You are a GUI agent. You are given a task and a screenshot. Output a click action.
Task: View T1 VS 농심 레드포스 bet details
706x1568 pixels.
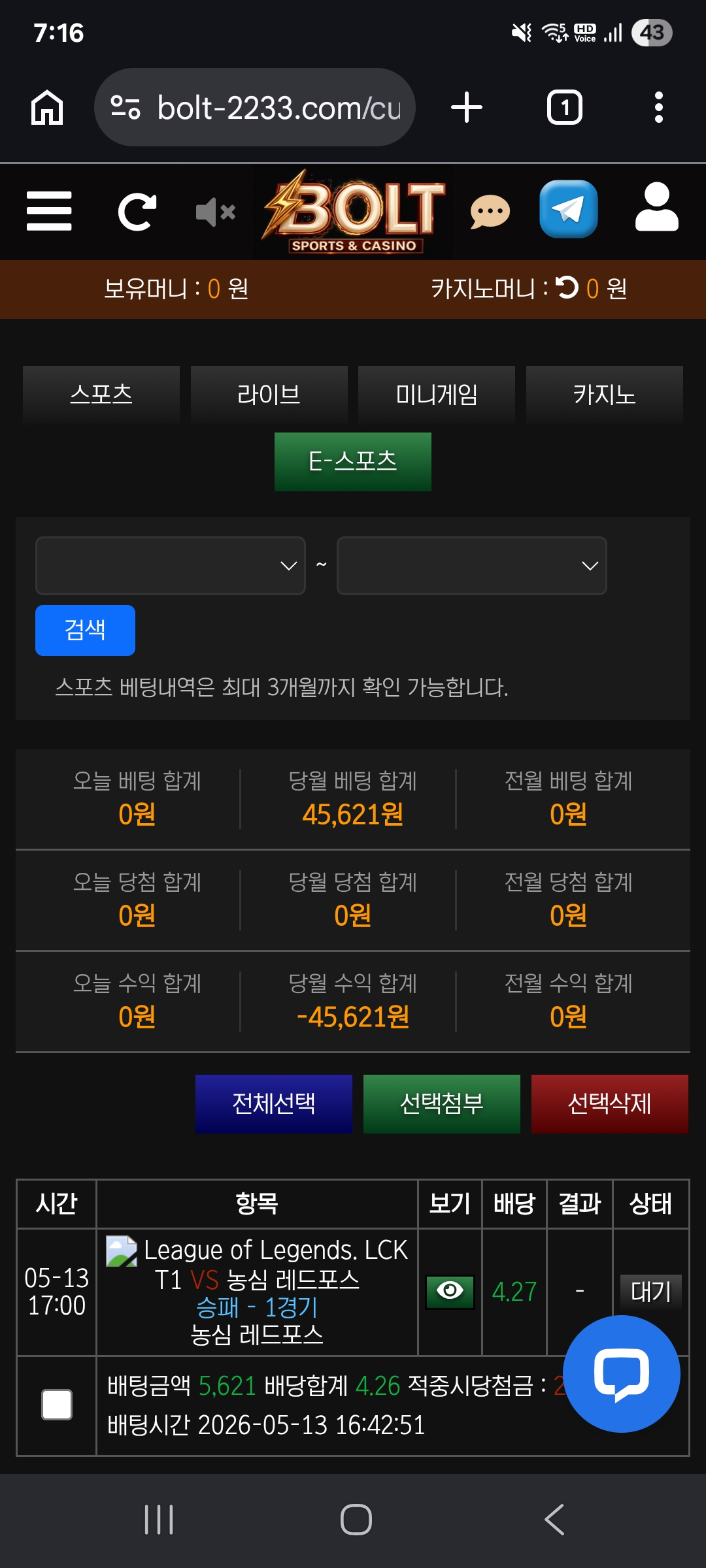pos(450,1292)
